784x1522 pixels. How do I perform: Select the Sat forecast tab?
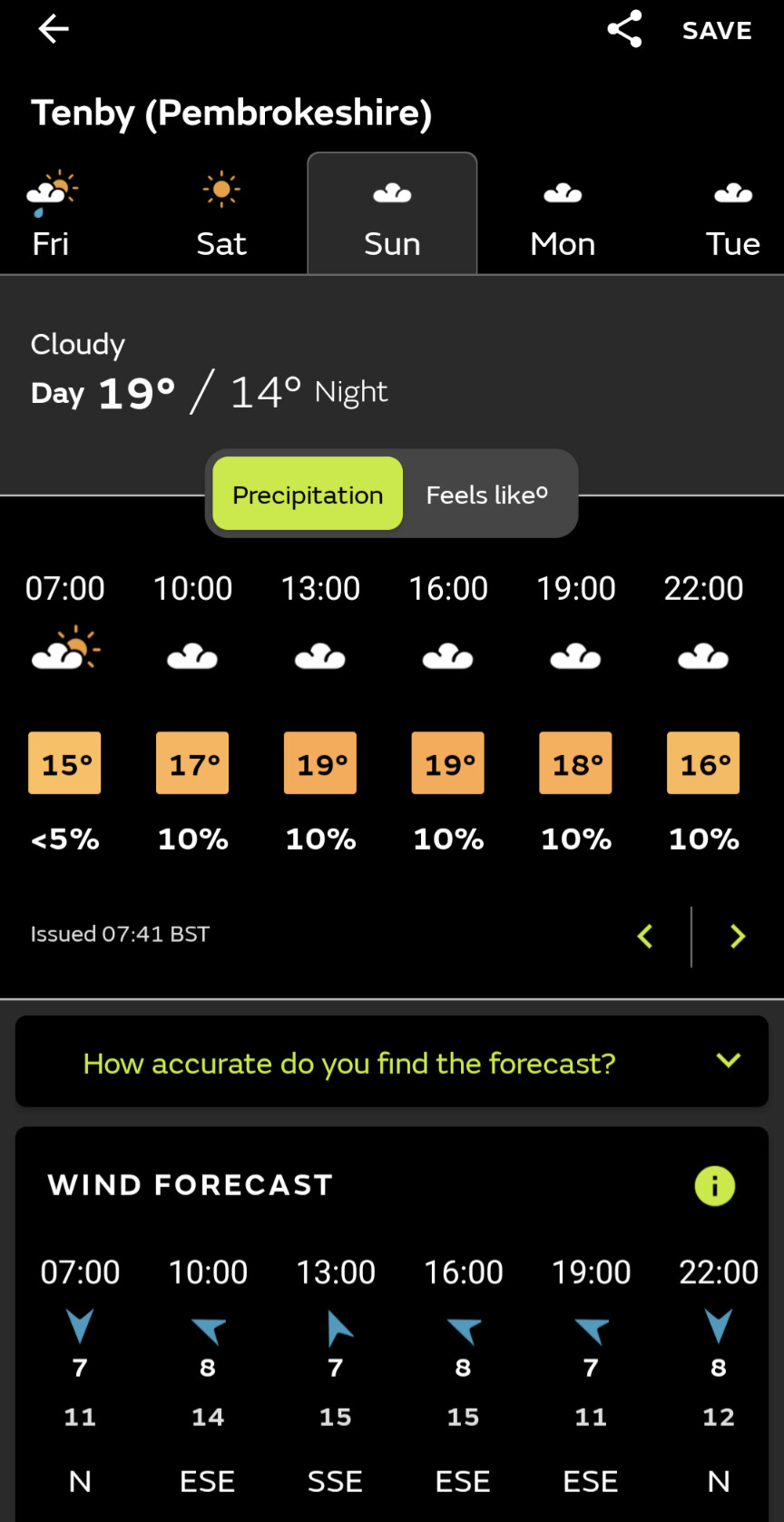coord(221,215)
